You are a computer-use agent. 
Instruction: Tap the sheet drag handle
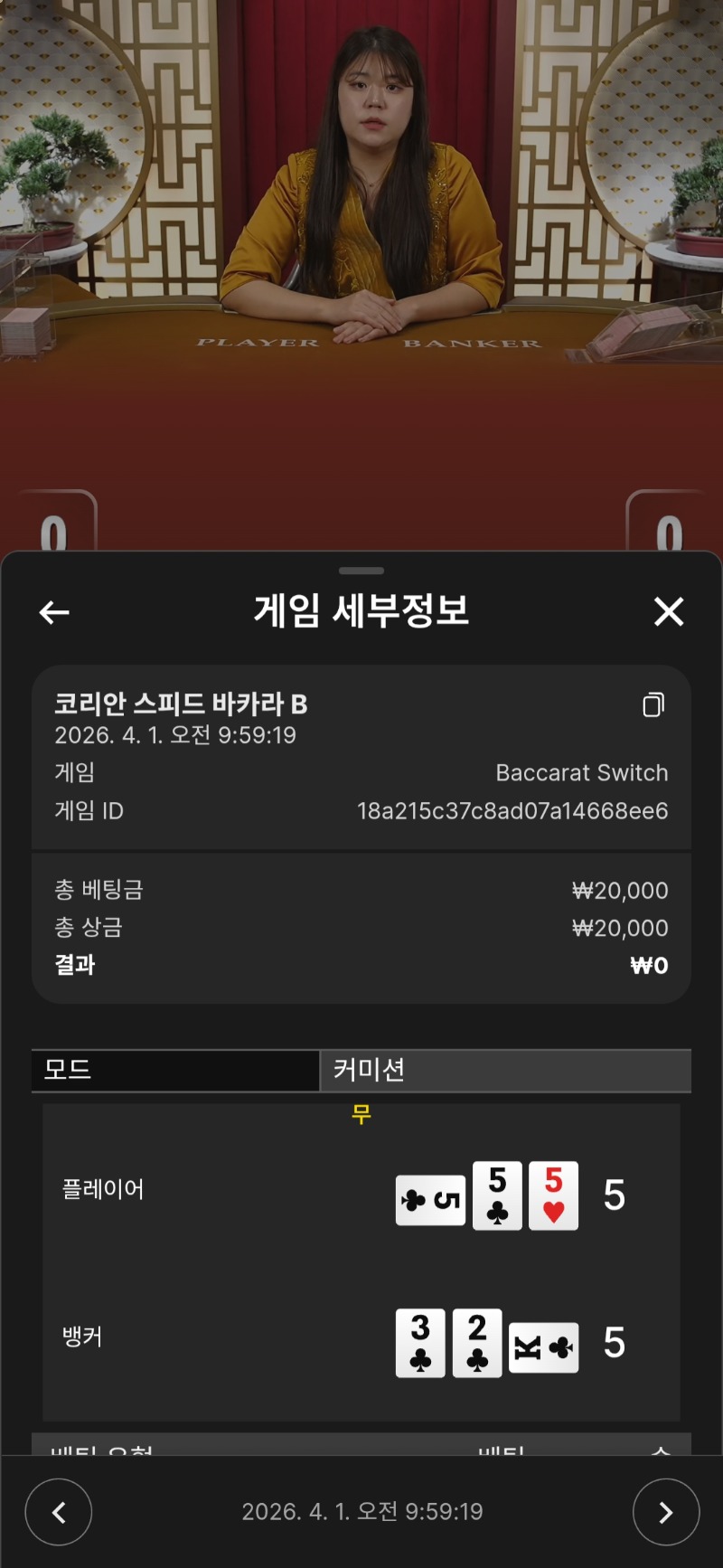click(x=361, y=571)
